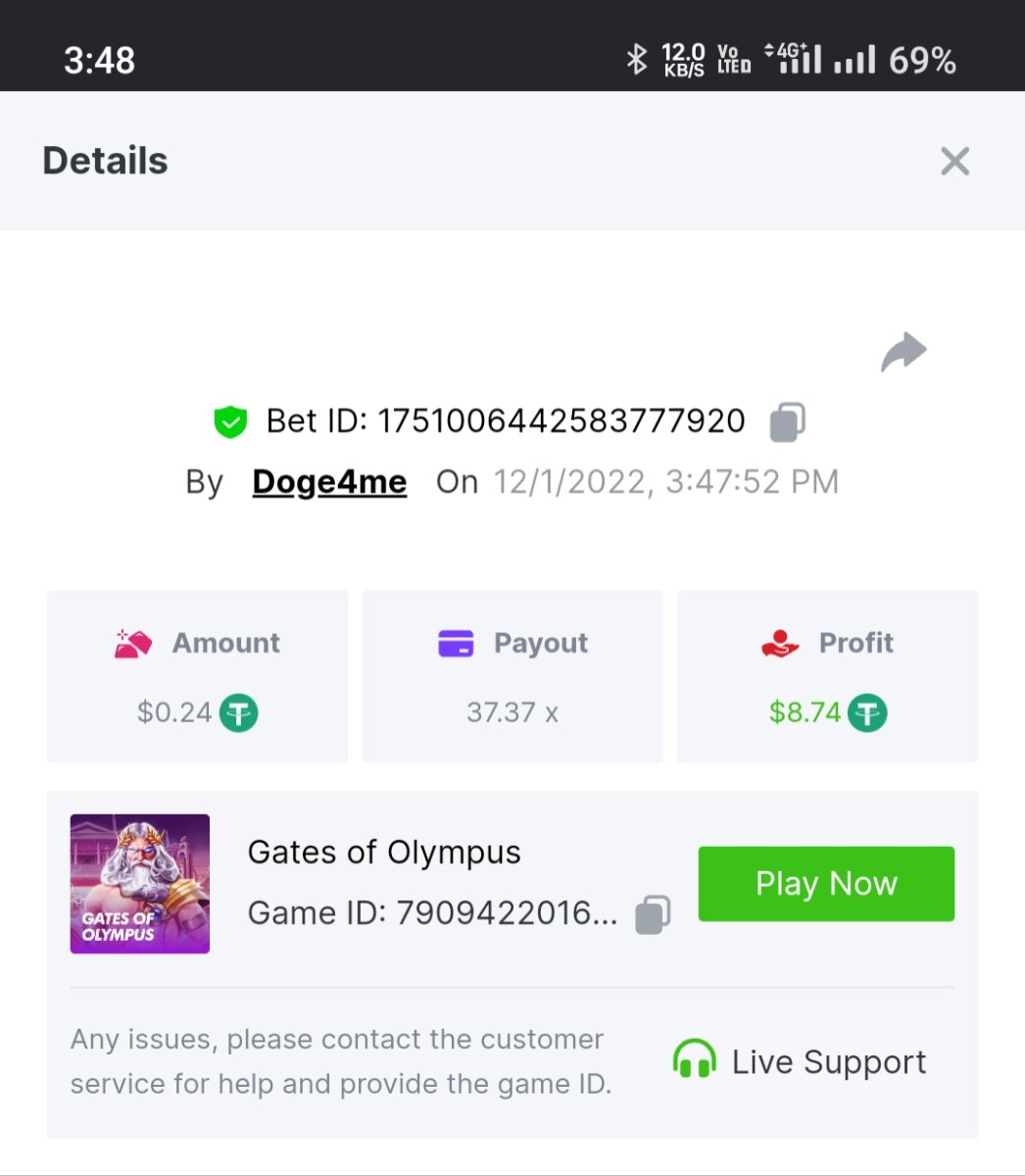Share this bet result

tap(903, 353)
